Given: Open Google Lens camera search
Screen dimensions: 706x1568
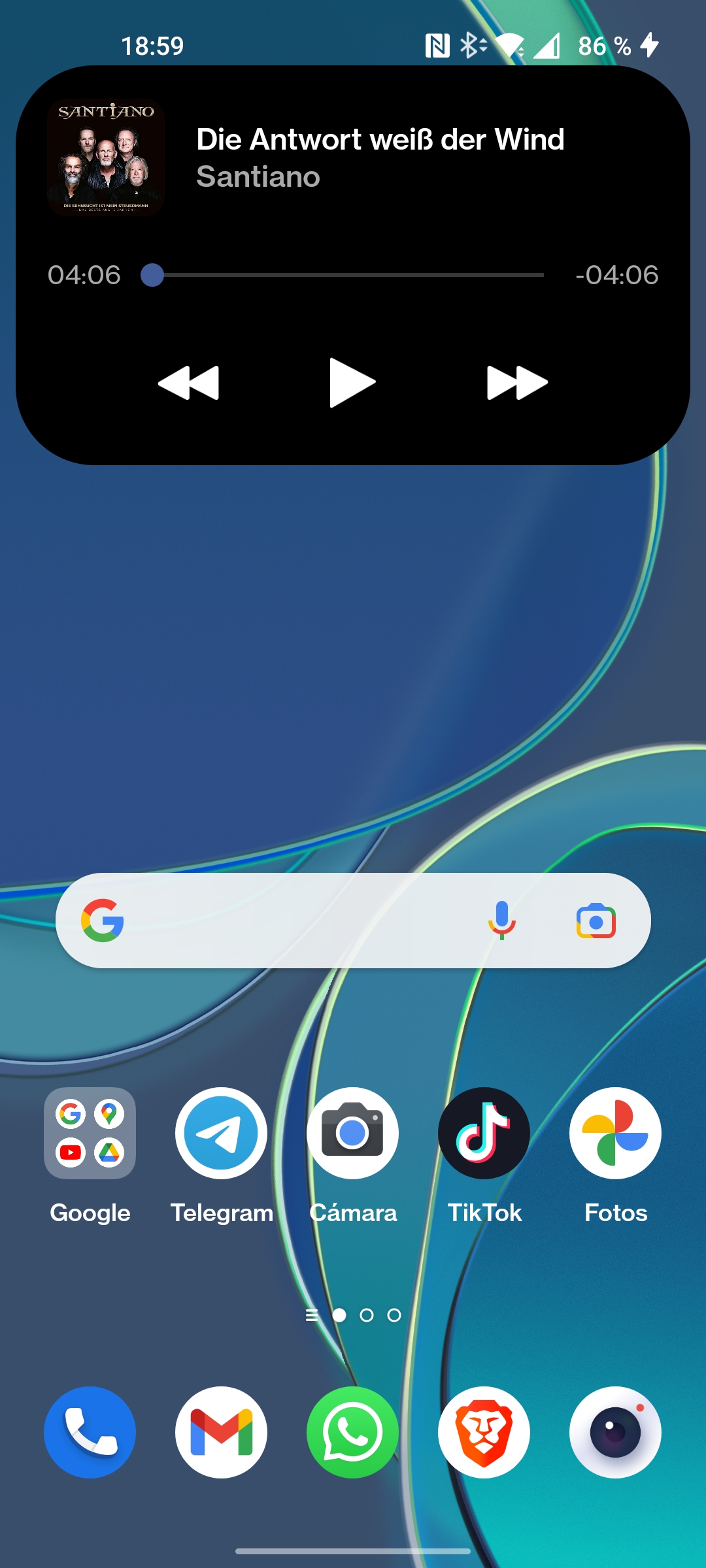Looking at the screenshot, I should (596, 921).
